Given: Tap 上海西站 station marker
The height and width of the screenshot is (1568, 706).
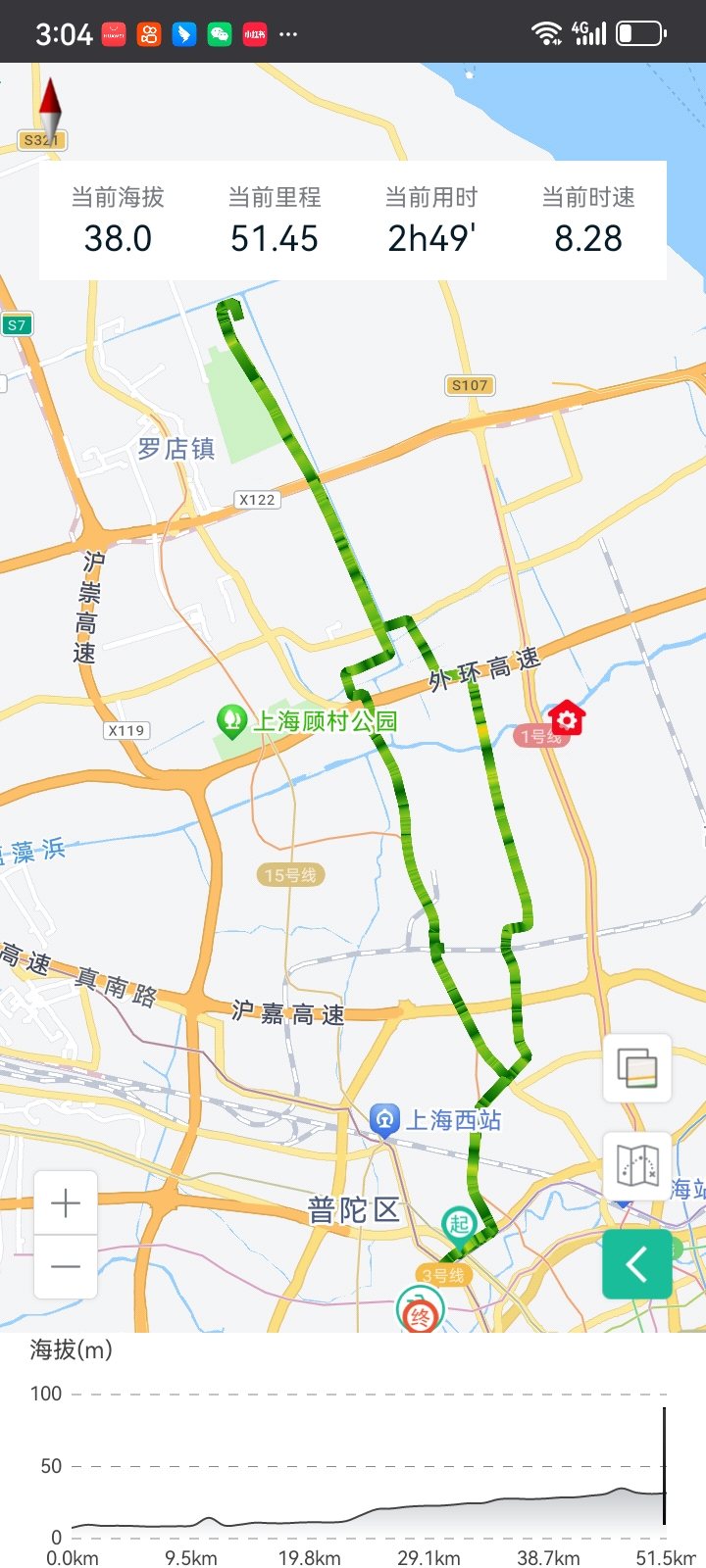Looking at the screenshot, I should [x=384, y=1119].
